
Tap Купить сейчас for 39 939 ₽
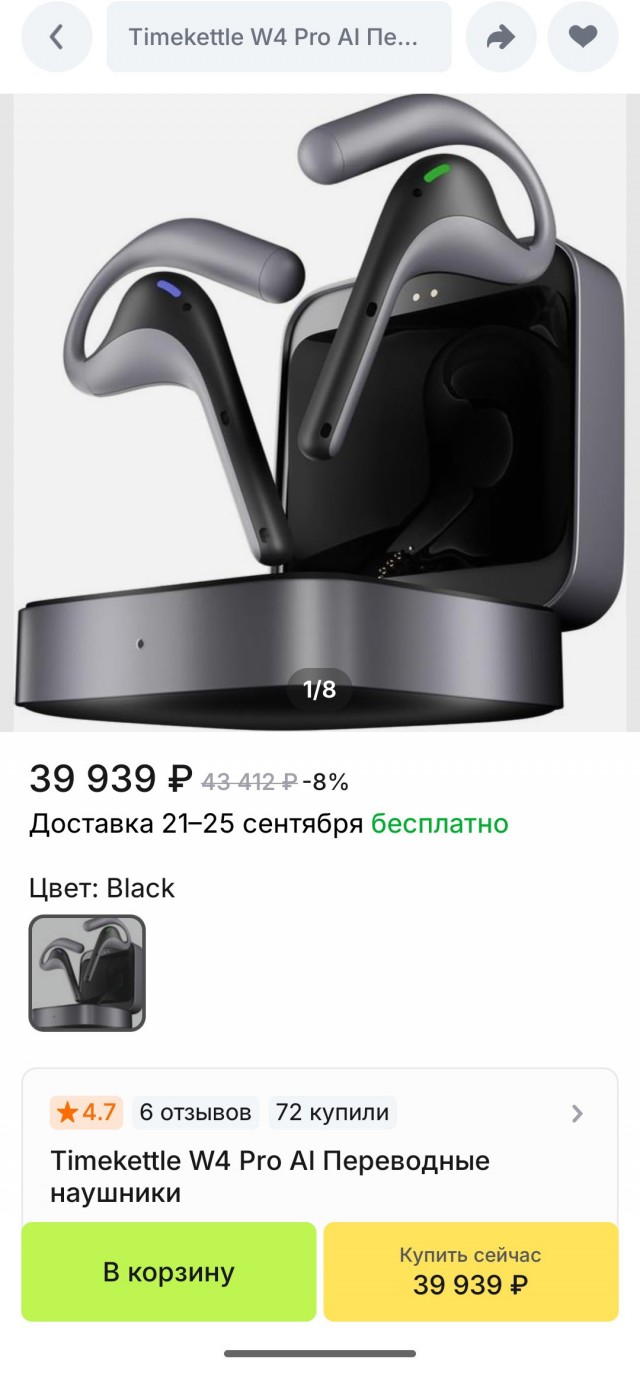point(471,1272)
